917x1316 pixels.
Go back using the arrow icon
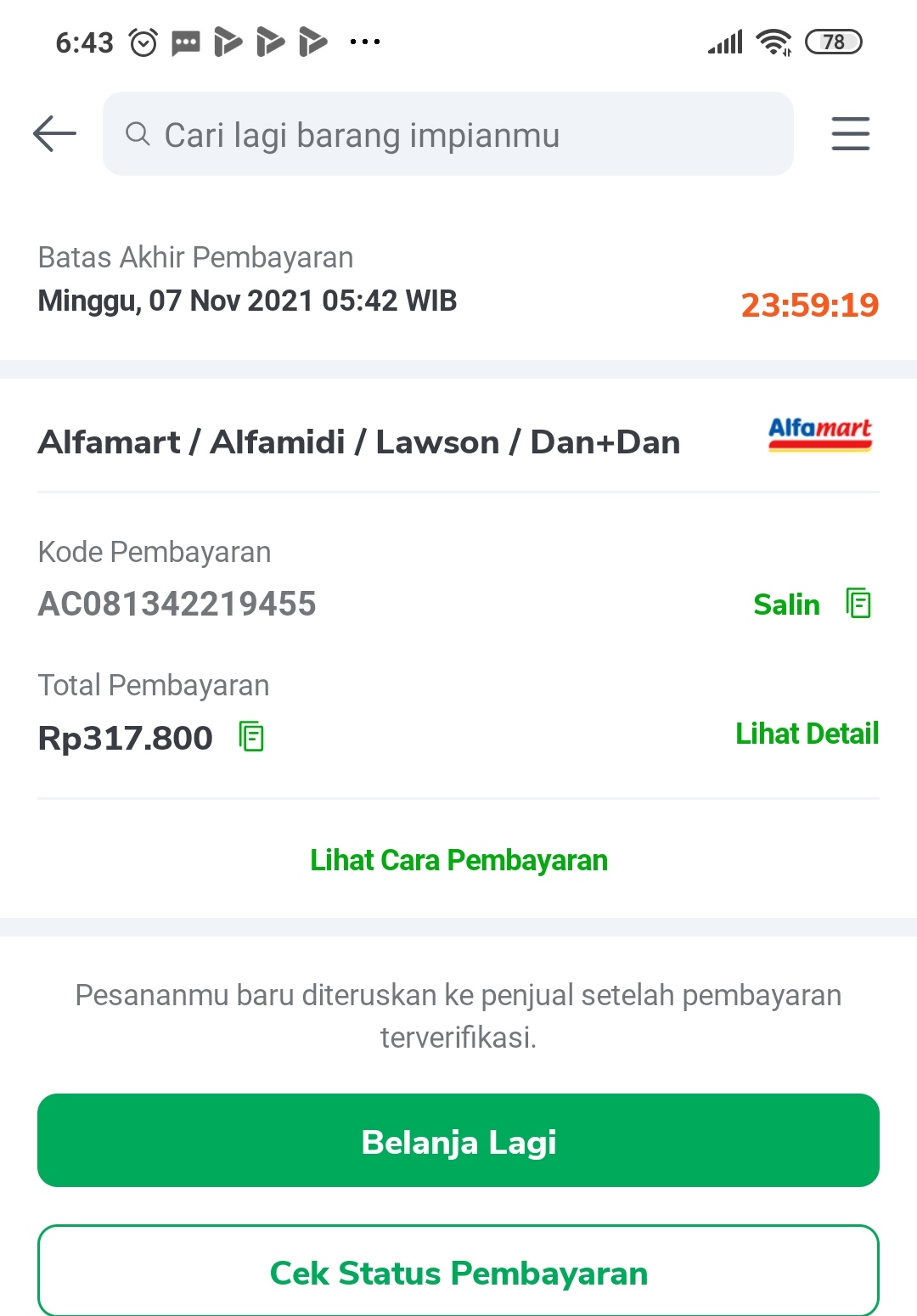pos(54,134)
